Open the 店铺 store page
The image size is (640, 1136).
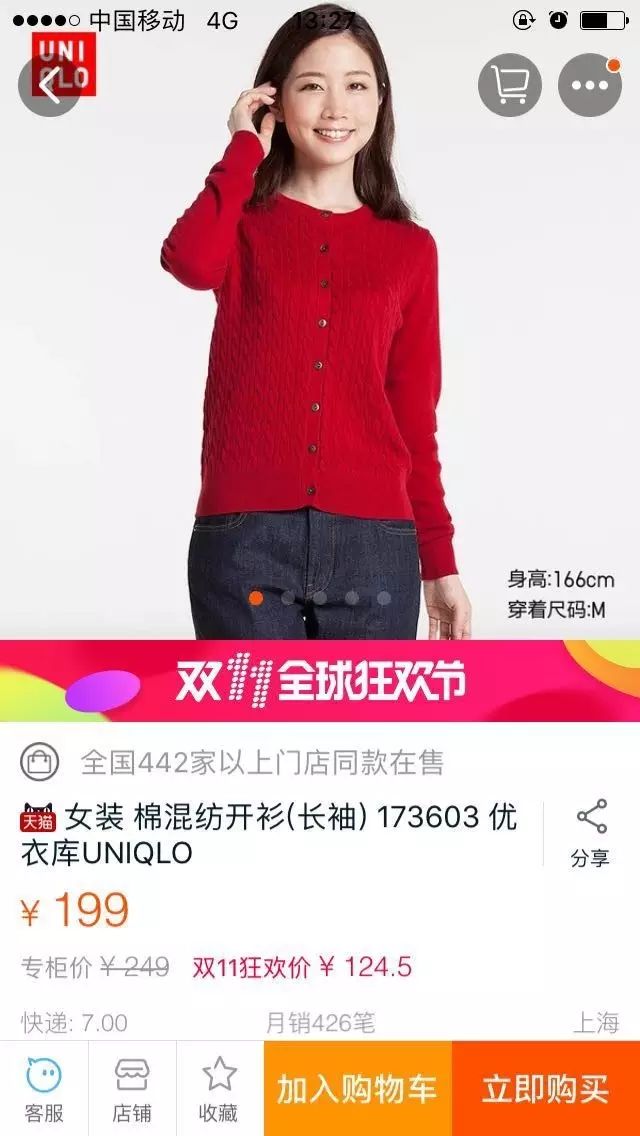(132, 1089)
